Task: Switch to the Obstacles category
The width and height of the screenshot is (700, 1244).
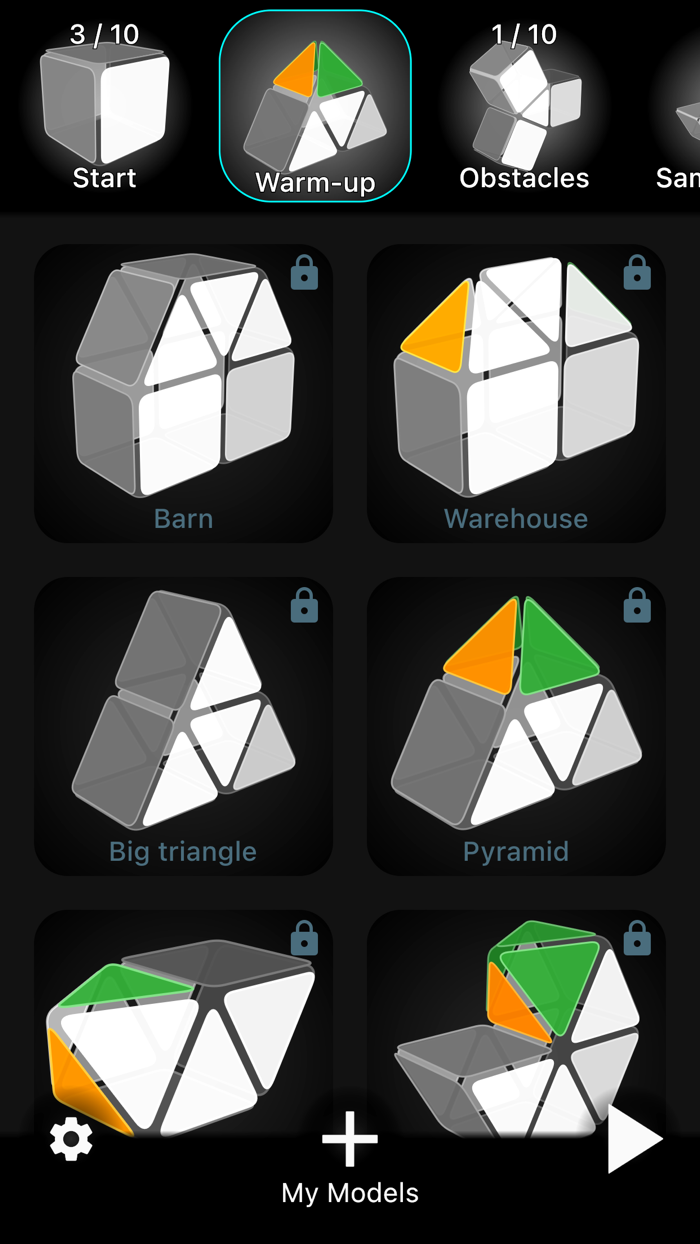Action: (x=524, y=106)
